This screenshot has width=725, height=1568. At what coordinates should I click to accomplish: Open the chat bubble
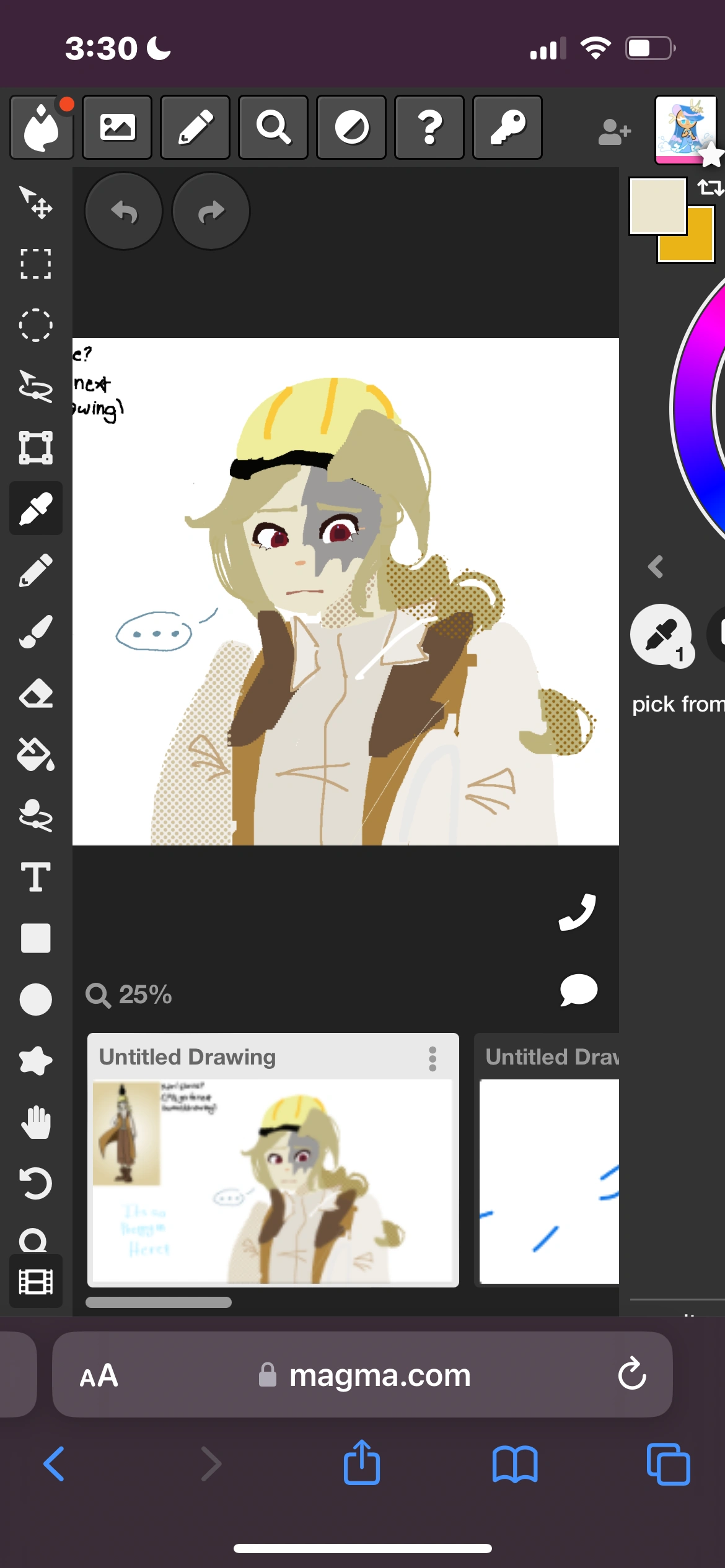(578, 990)
